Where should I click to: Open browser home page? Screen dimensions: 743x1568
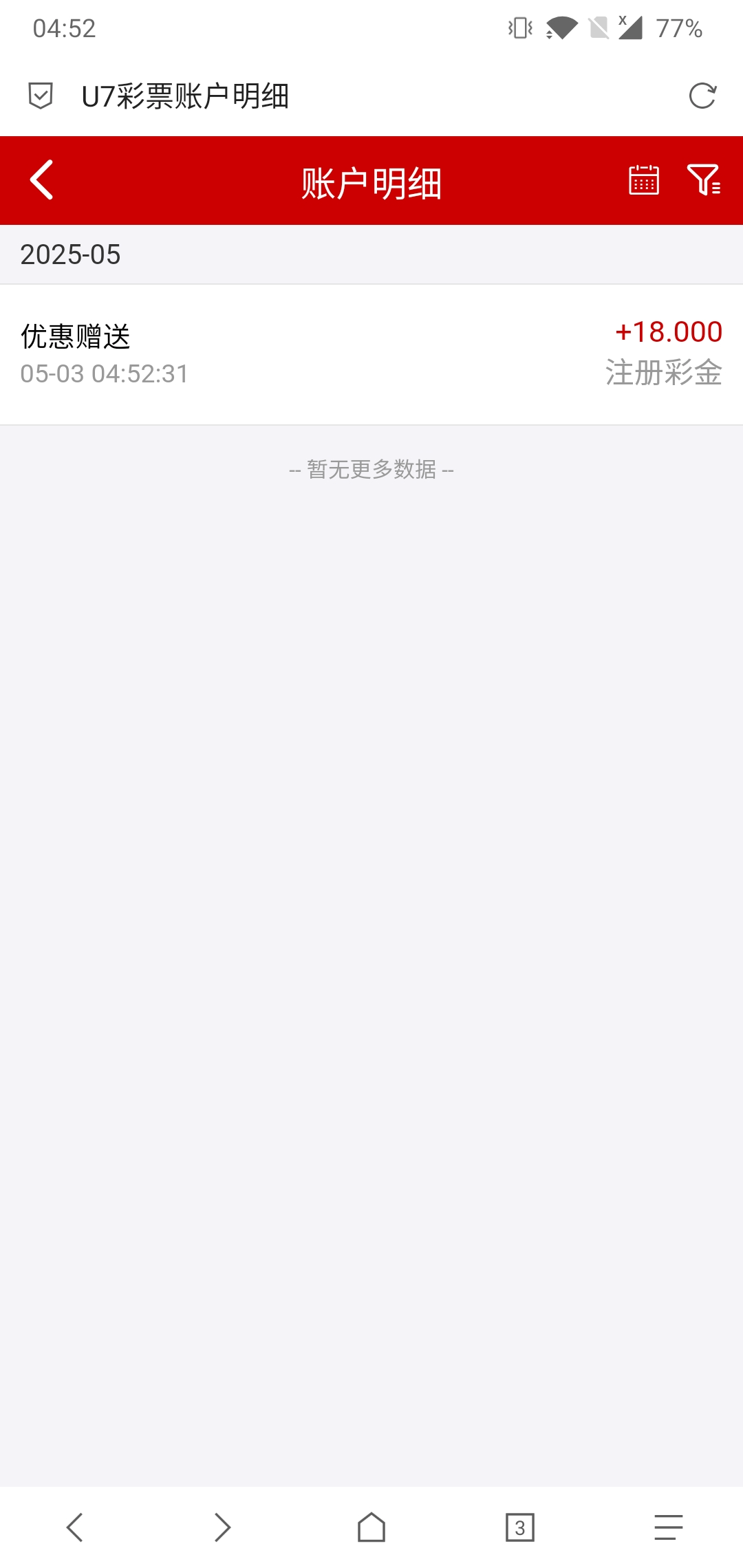(371, 1527)
